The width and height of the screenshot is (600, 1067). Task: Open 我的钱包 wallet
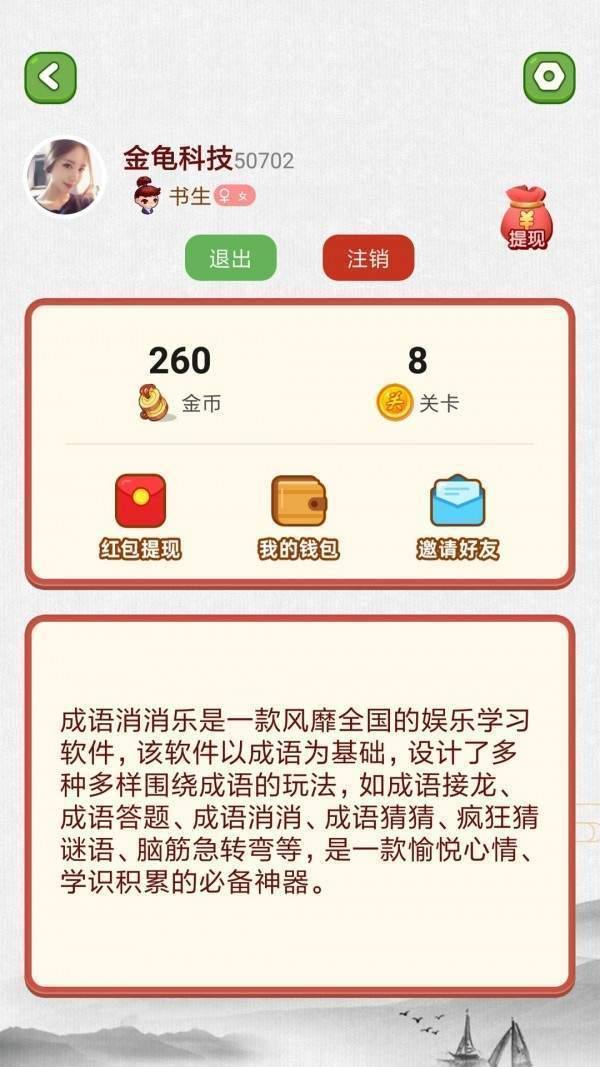pos(298,516)
